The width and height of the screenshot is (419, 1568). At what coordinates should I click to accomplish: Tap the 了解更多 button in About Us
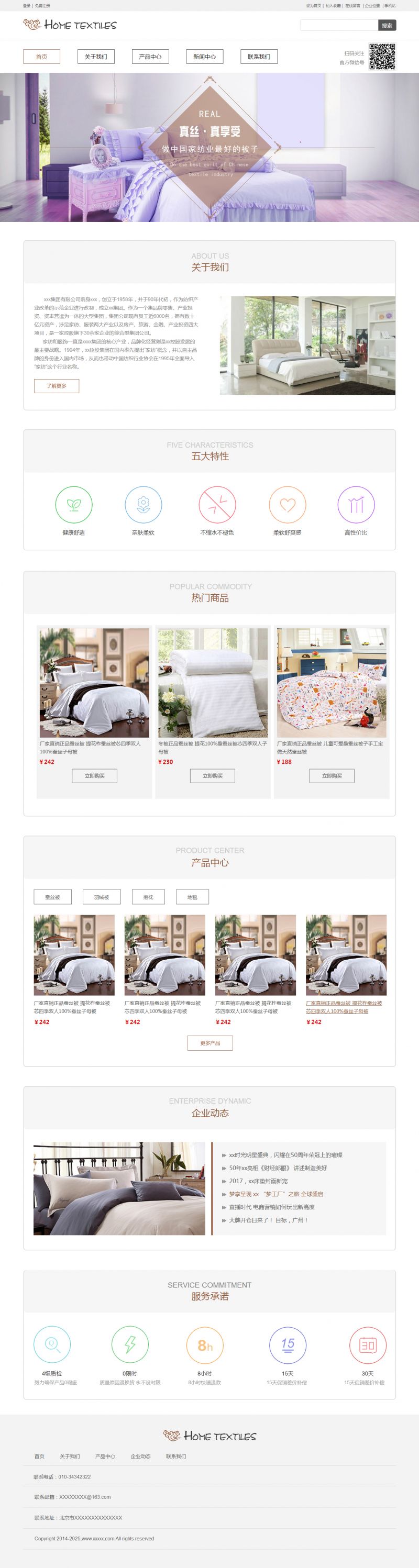(57, 386)
